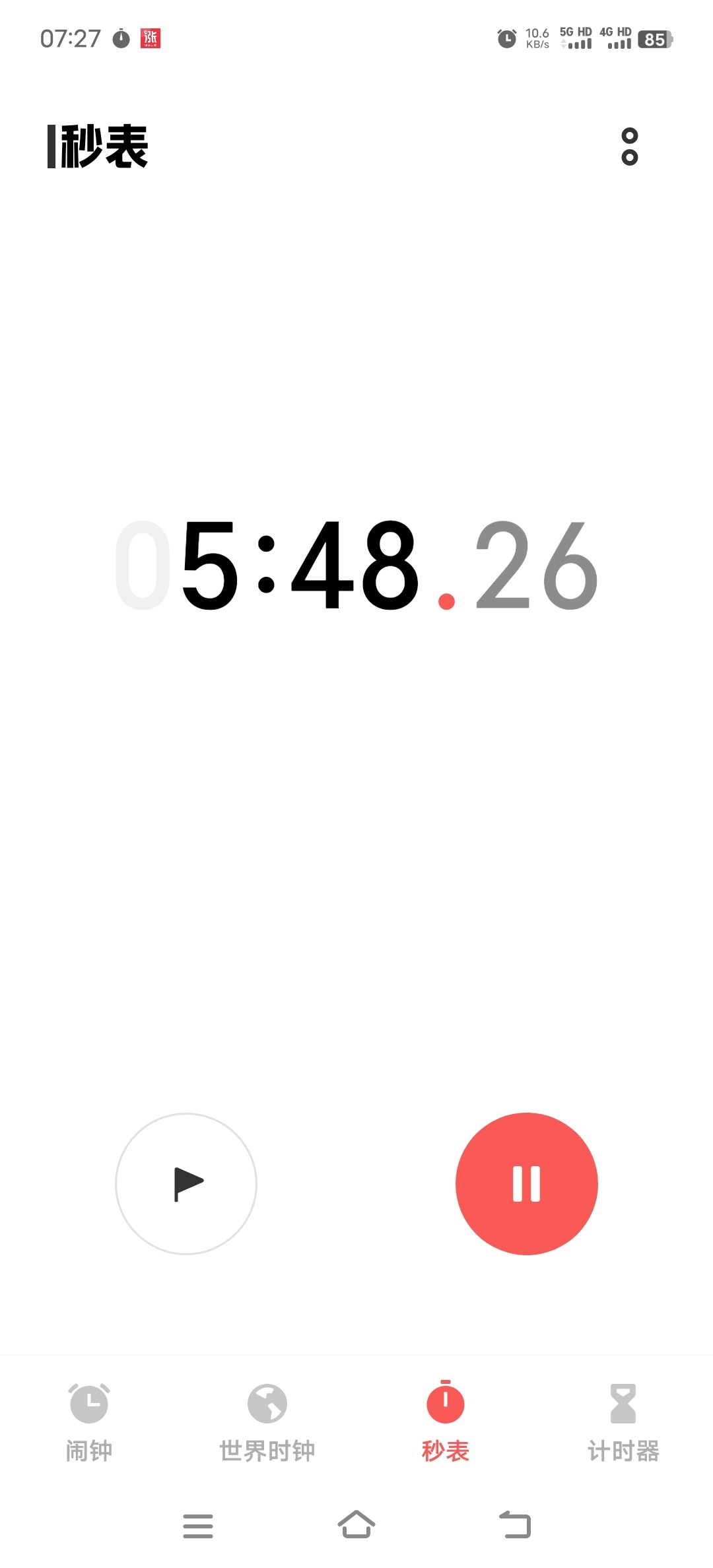This screenshot has height=1568, width=713.
Task: Pause the running stopwatch
Action: coord(527,1184)
